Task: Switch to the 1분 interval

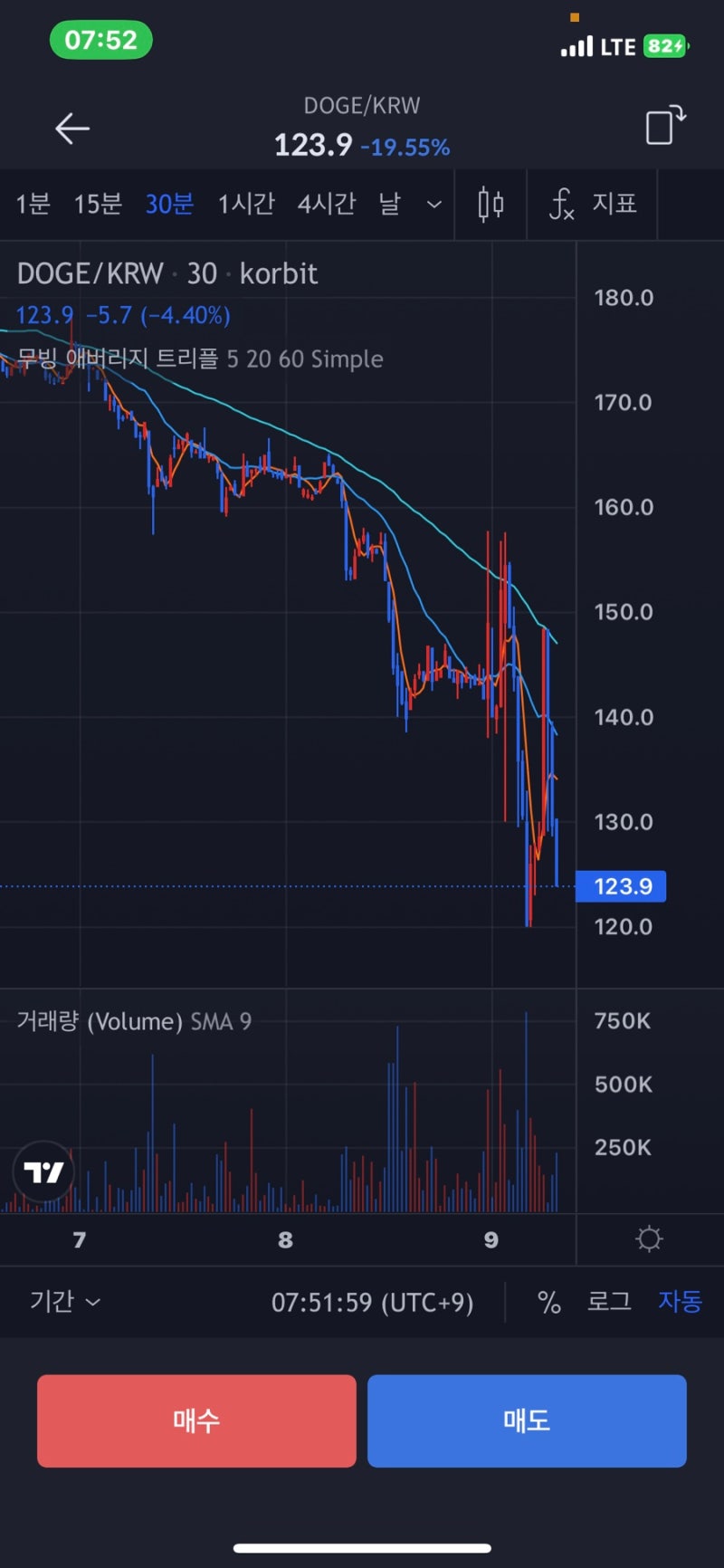Action: (x=33, y=204)
